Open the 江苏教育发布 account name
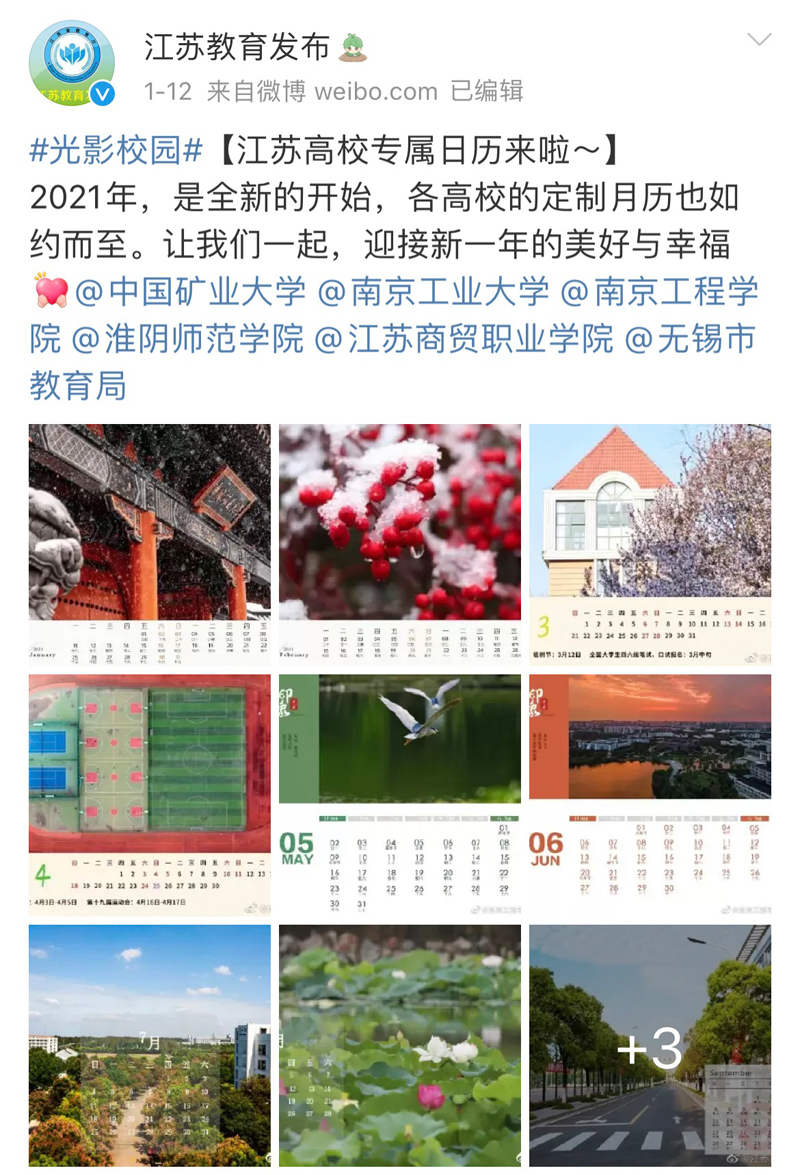Viewport: 800px width, 1175px height. [x=236, y=47]
